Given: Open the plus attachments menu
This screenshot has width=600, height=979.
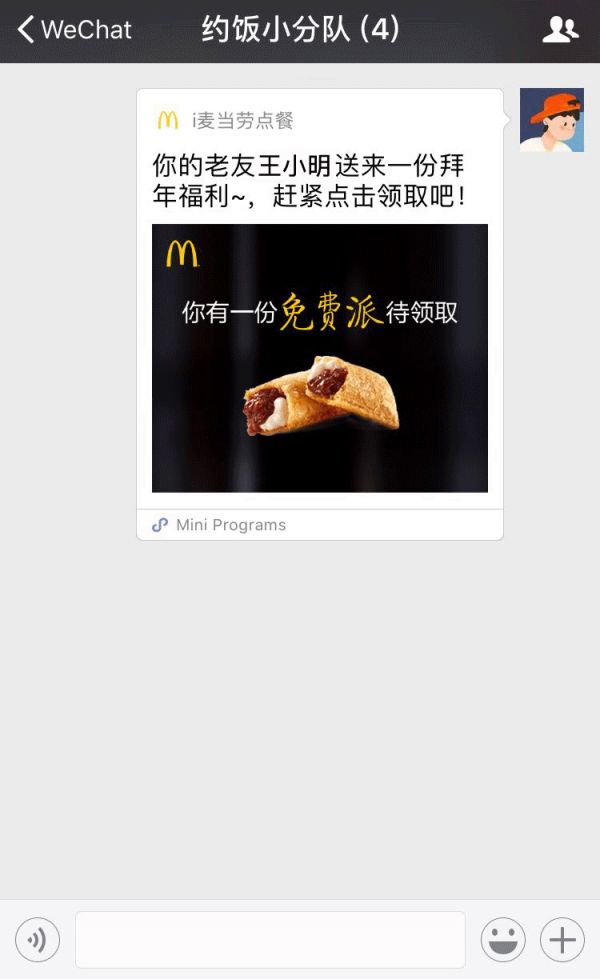Looking at the screenshot, I should [562, 939].
